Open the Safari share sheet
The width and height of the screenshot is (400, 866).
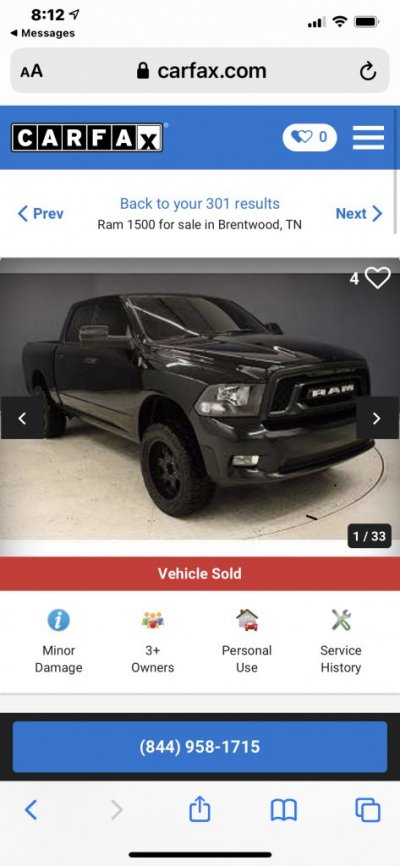(199, 810)
